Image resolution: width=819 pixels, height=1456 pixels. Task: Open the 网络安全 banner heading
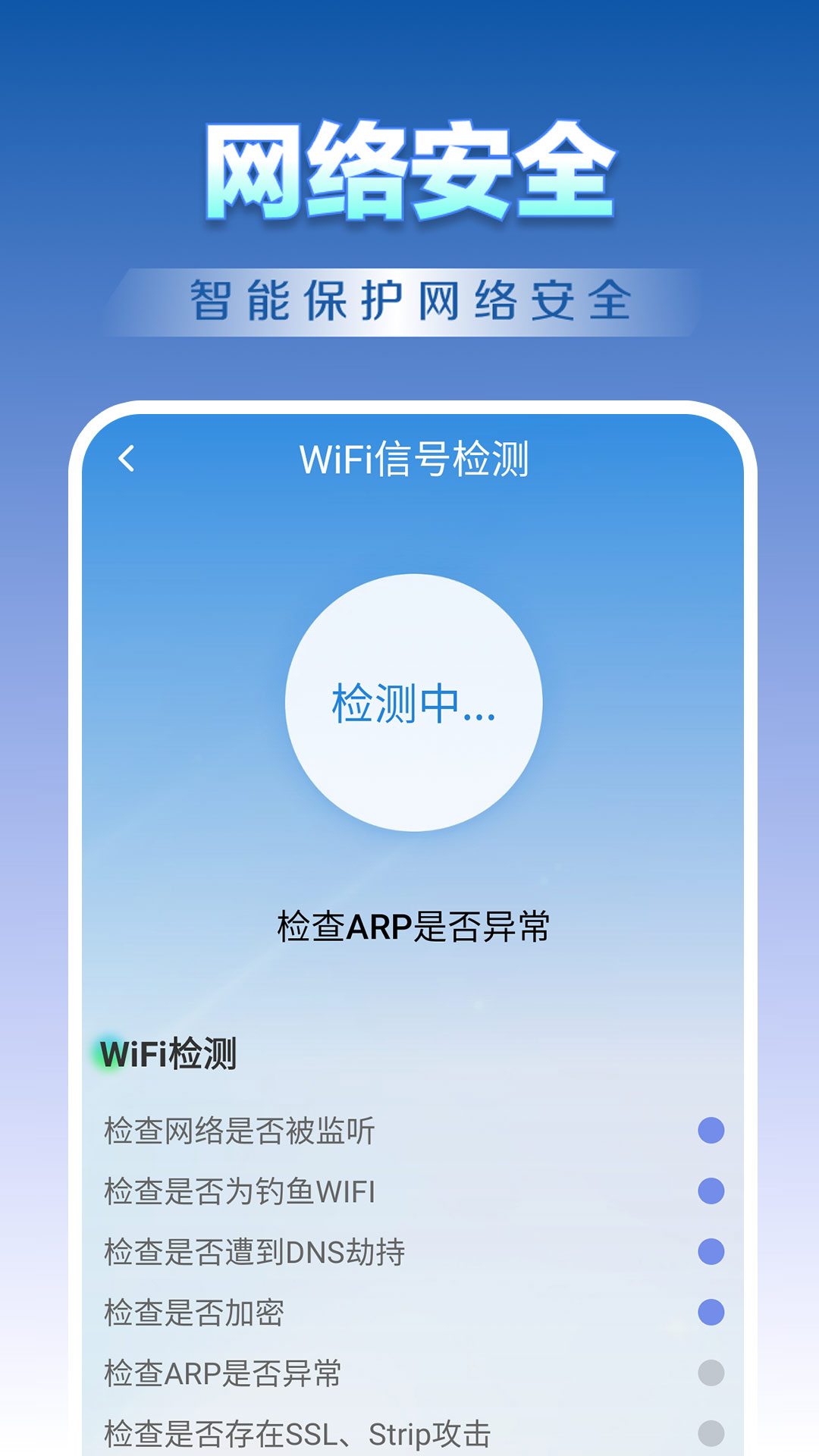409,171
